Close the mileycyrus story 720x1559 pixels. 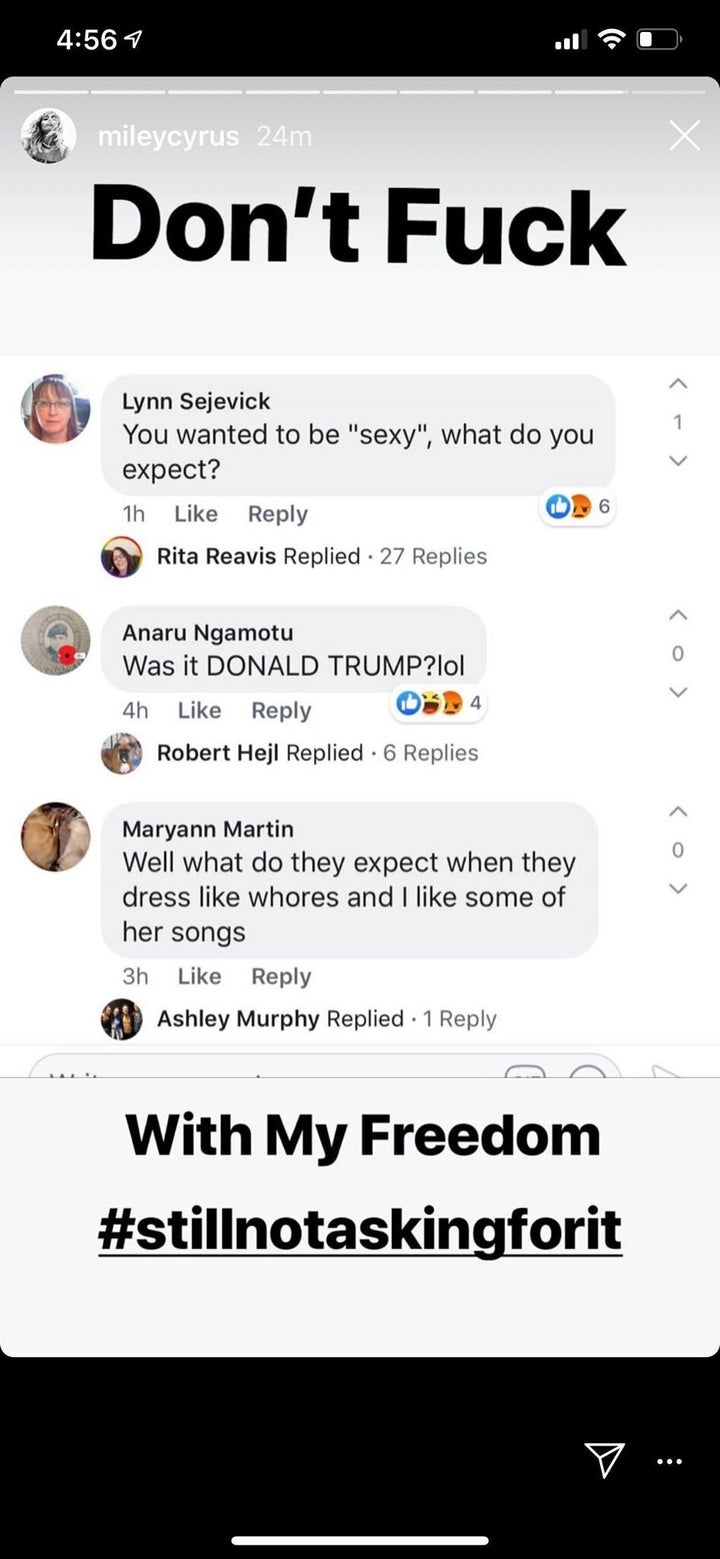(684, 135)
